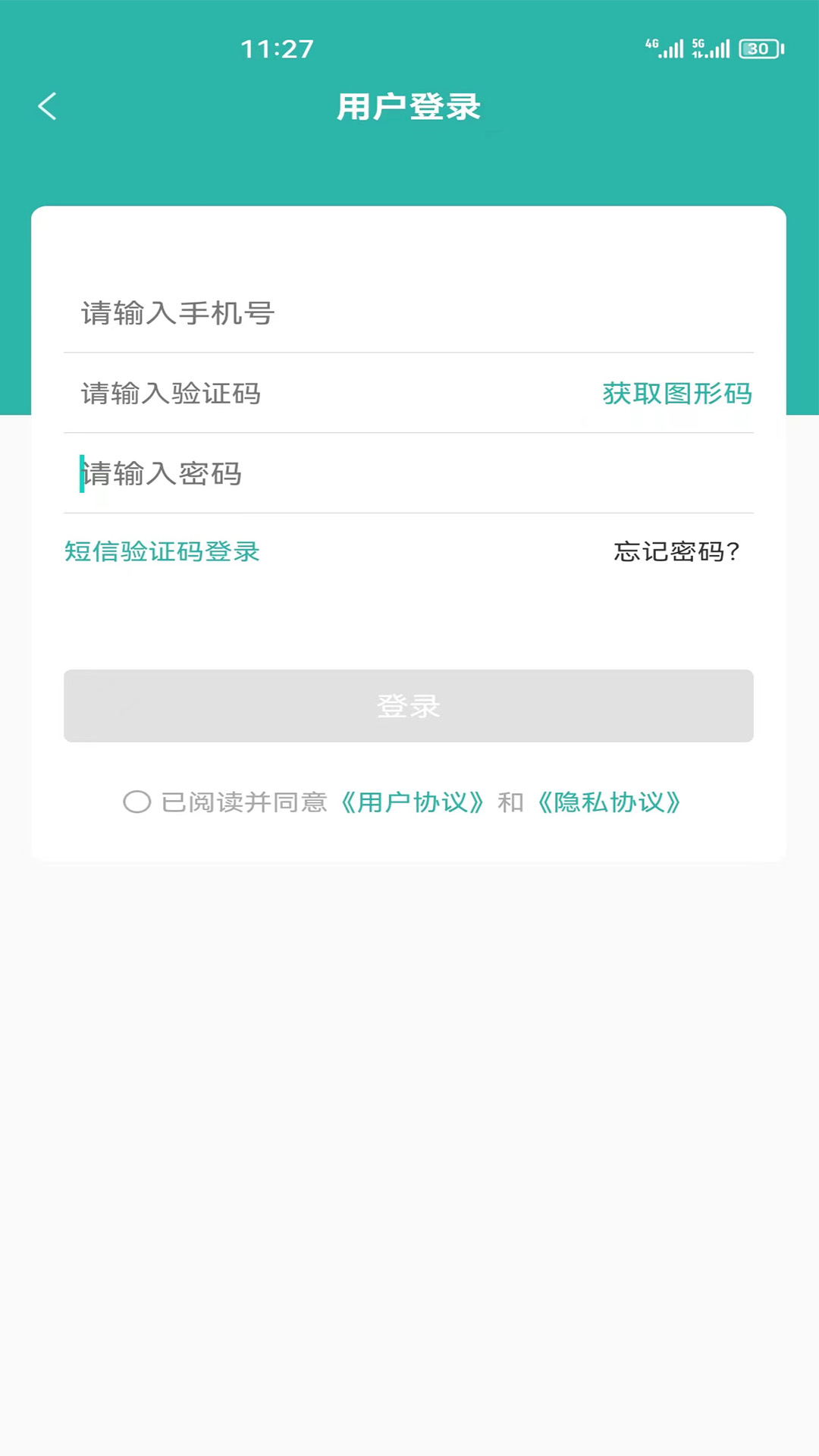Select the password input field
Screen dimensions: 819x1456
[x=379, y=474]
